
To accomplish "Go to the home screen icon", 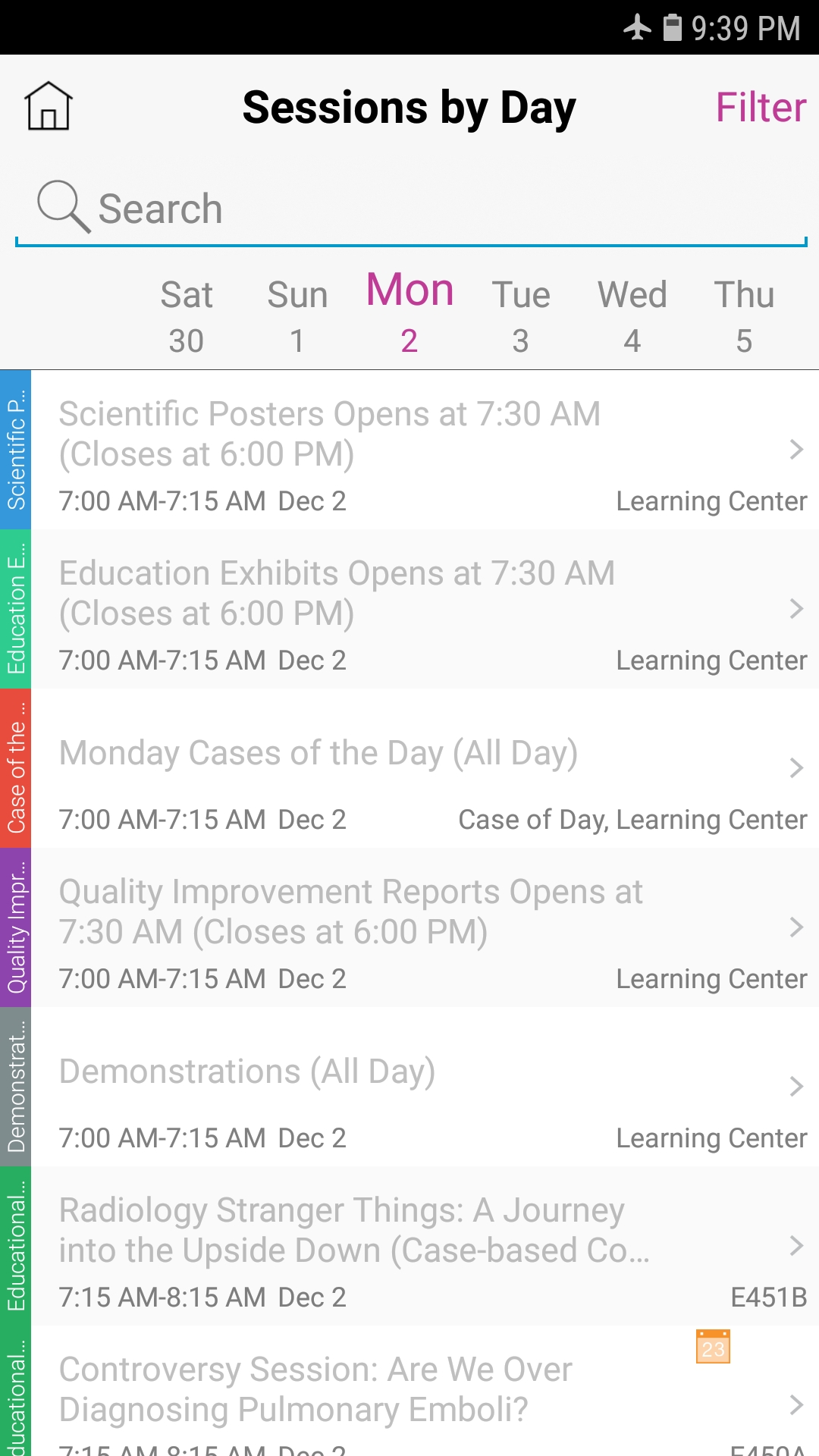I will pyautogui.click(x=49, y=106).
